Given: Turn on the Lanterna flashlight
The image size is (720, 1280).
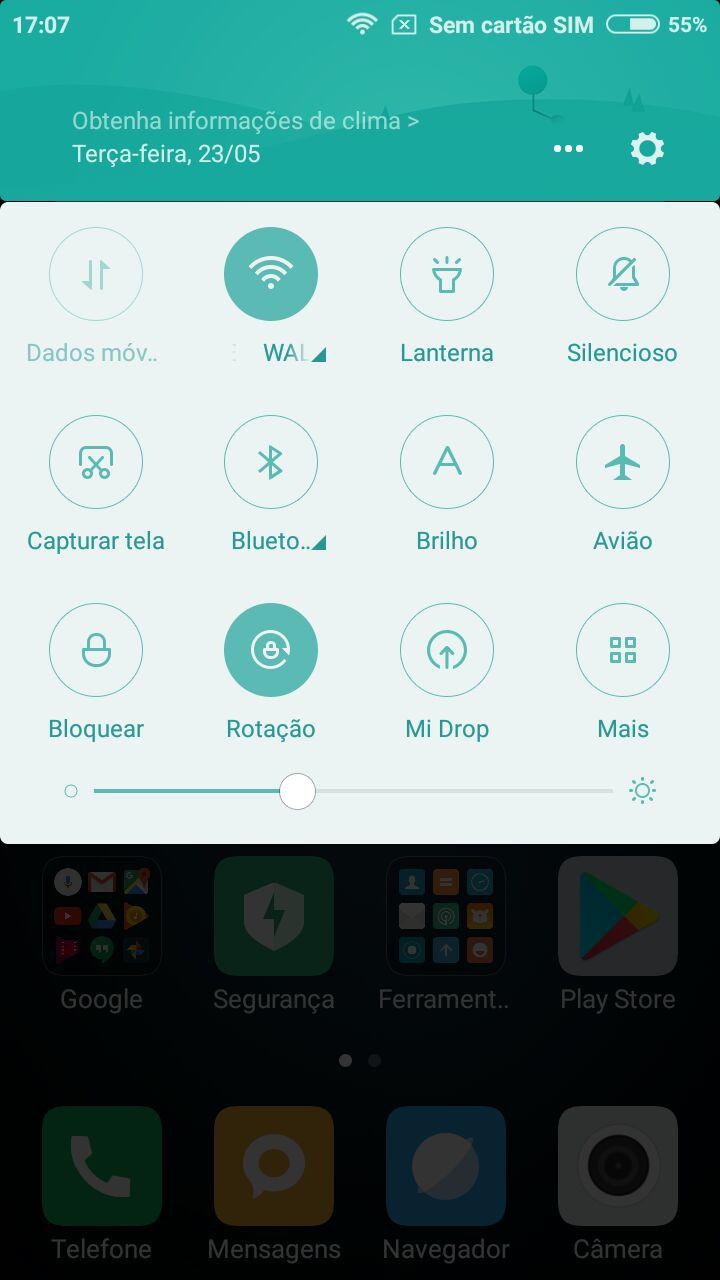Looking at the screenshot, I should (447, 274).
